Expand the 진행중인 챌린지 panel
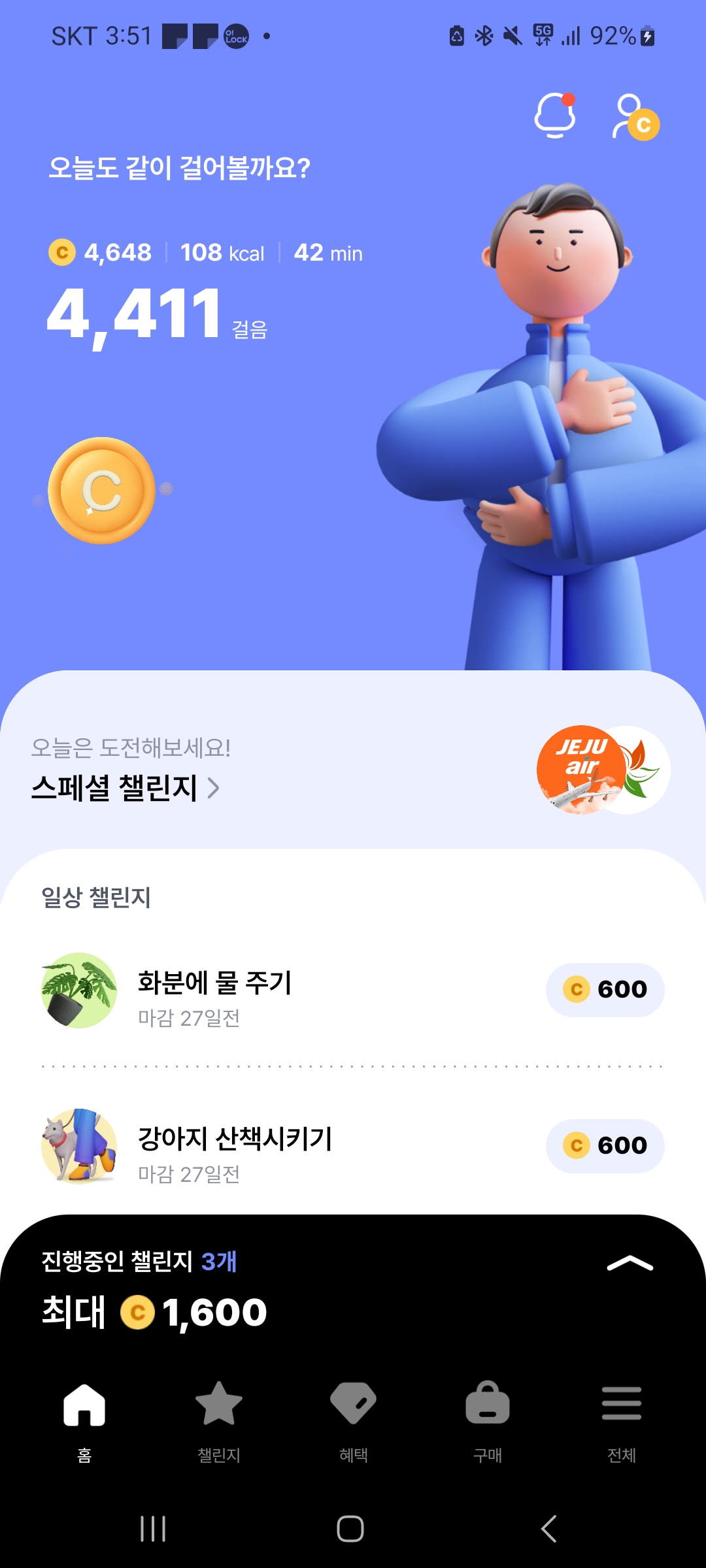706x1568 pixels. click(630, 1264)
